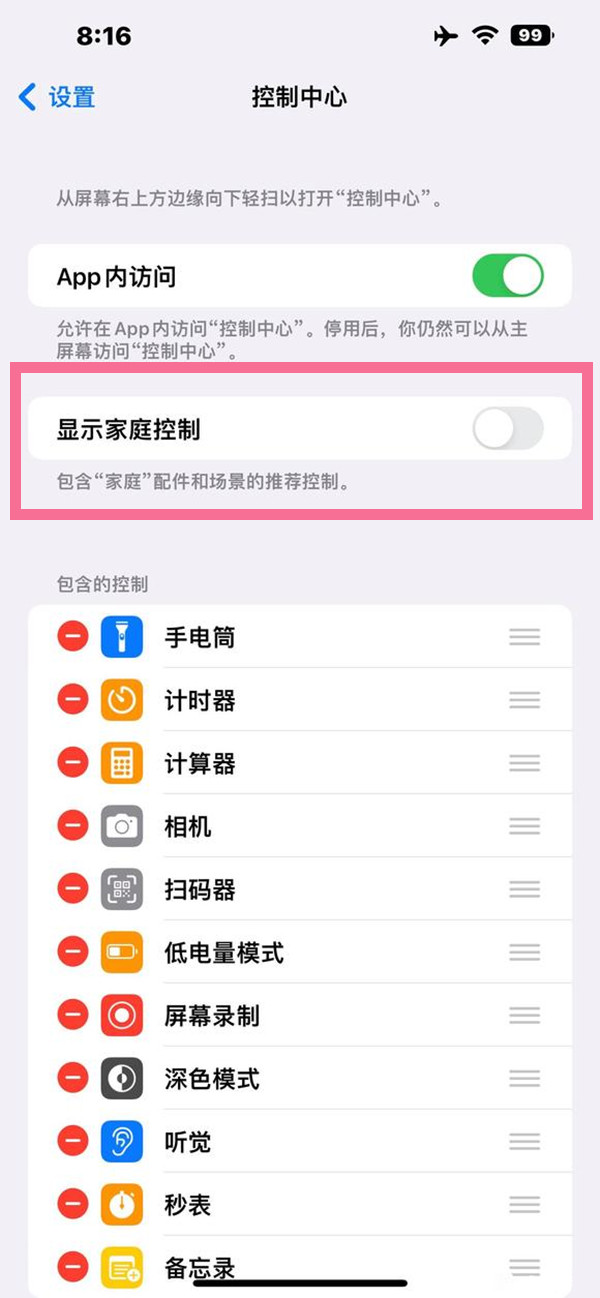Go back to 设置

pos(57,97)
